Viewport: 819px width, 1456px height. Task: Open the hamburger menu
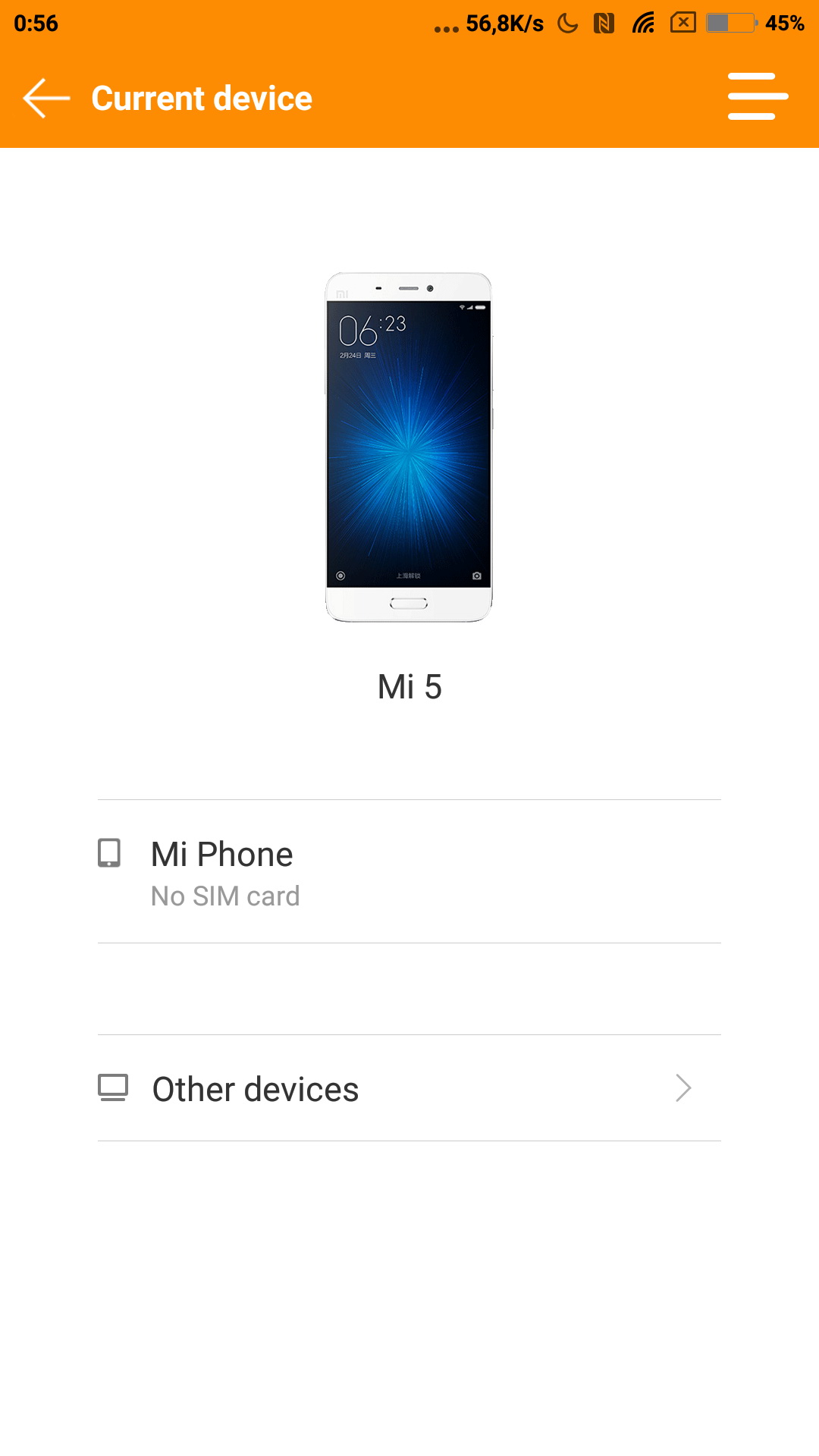tap(758, 96)
